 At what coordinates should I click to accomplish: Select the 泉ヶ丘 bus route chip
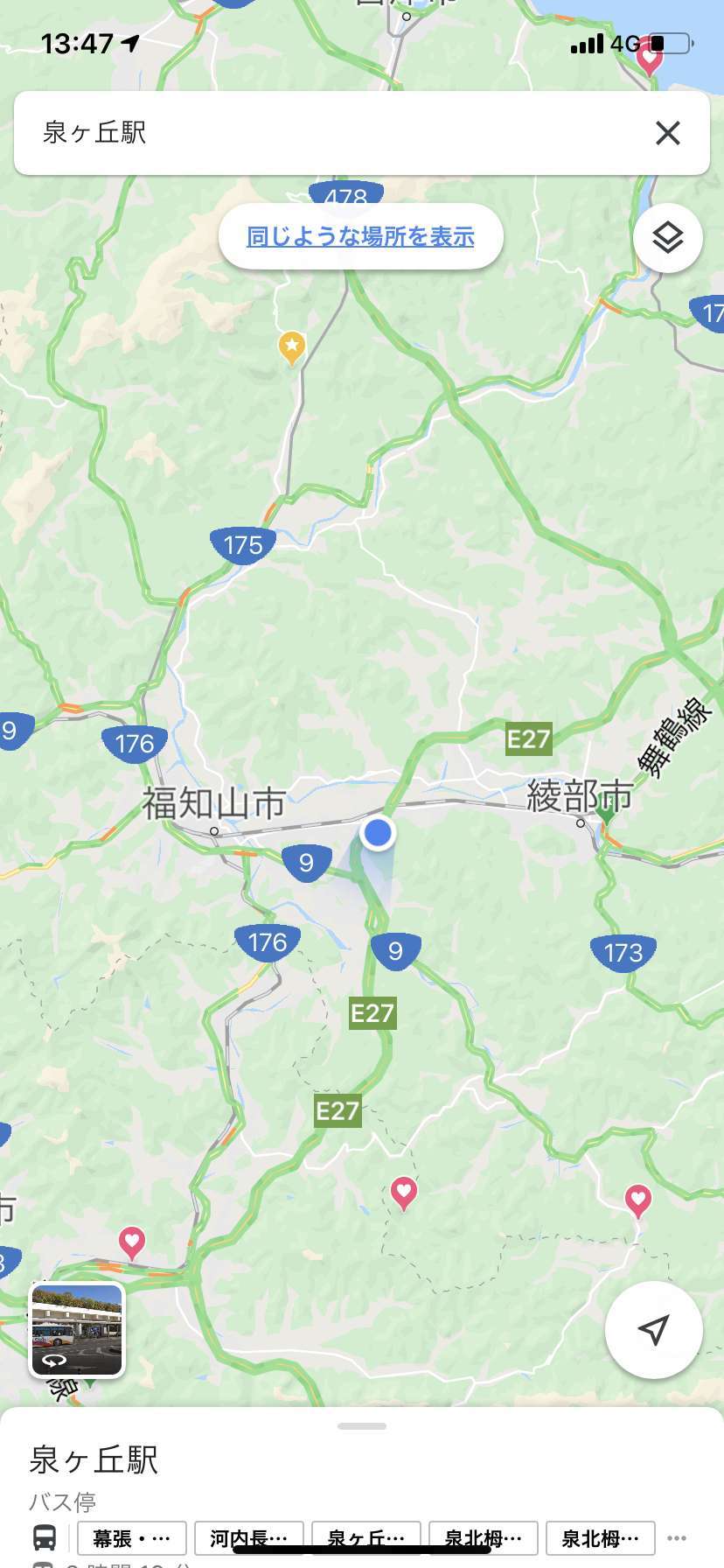(366, 1538)
